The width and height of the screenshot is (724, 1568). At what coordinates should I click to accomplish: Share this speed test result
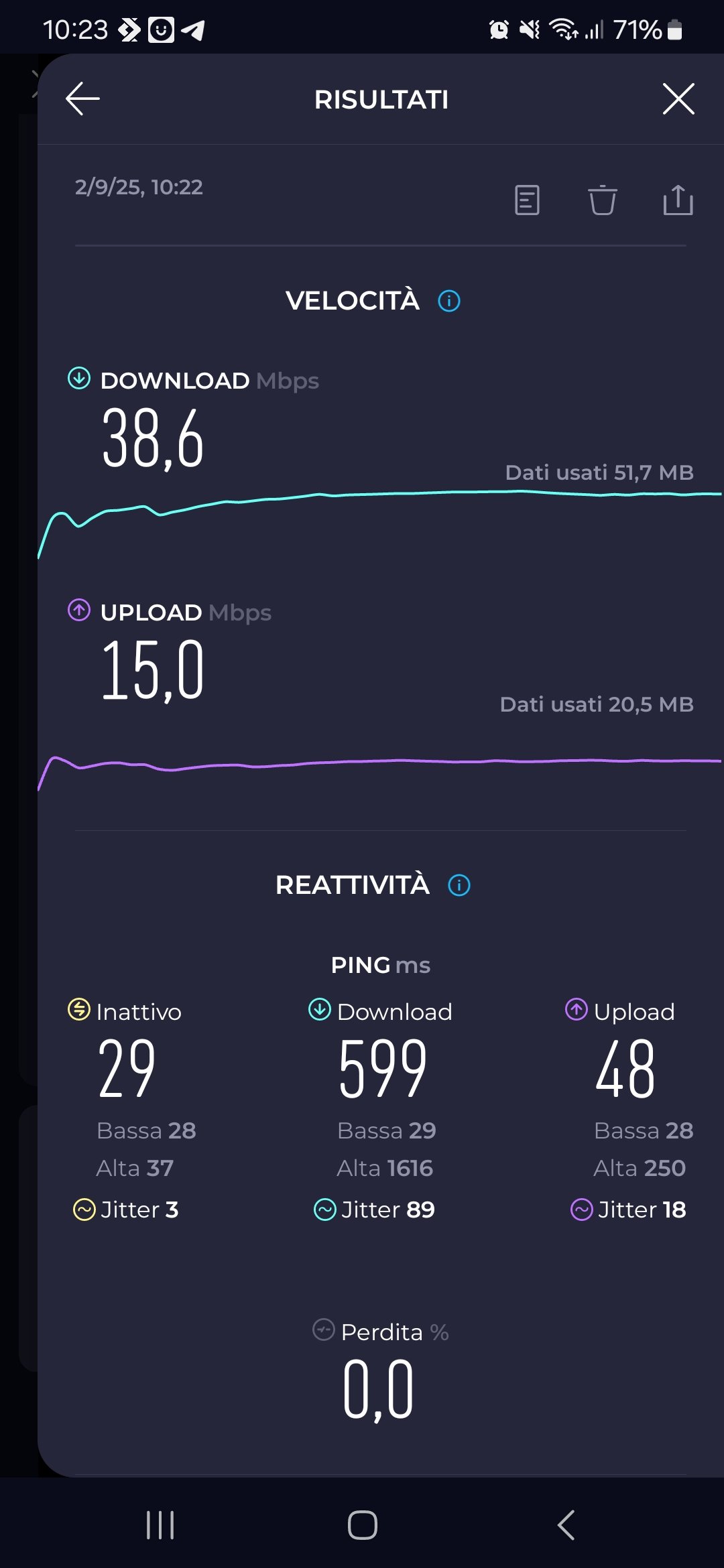click(x=678, y=200)
